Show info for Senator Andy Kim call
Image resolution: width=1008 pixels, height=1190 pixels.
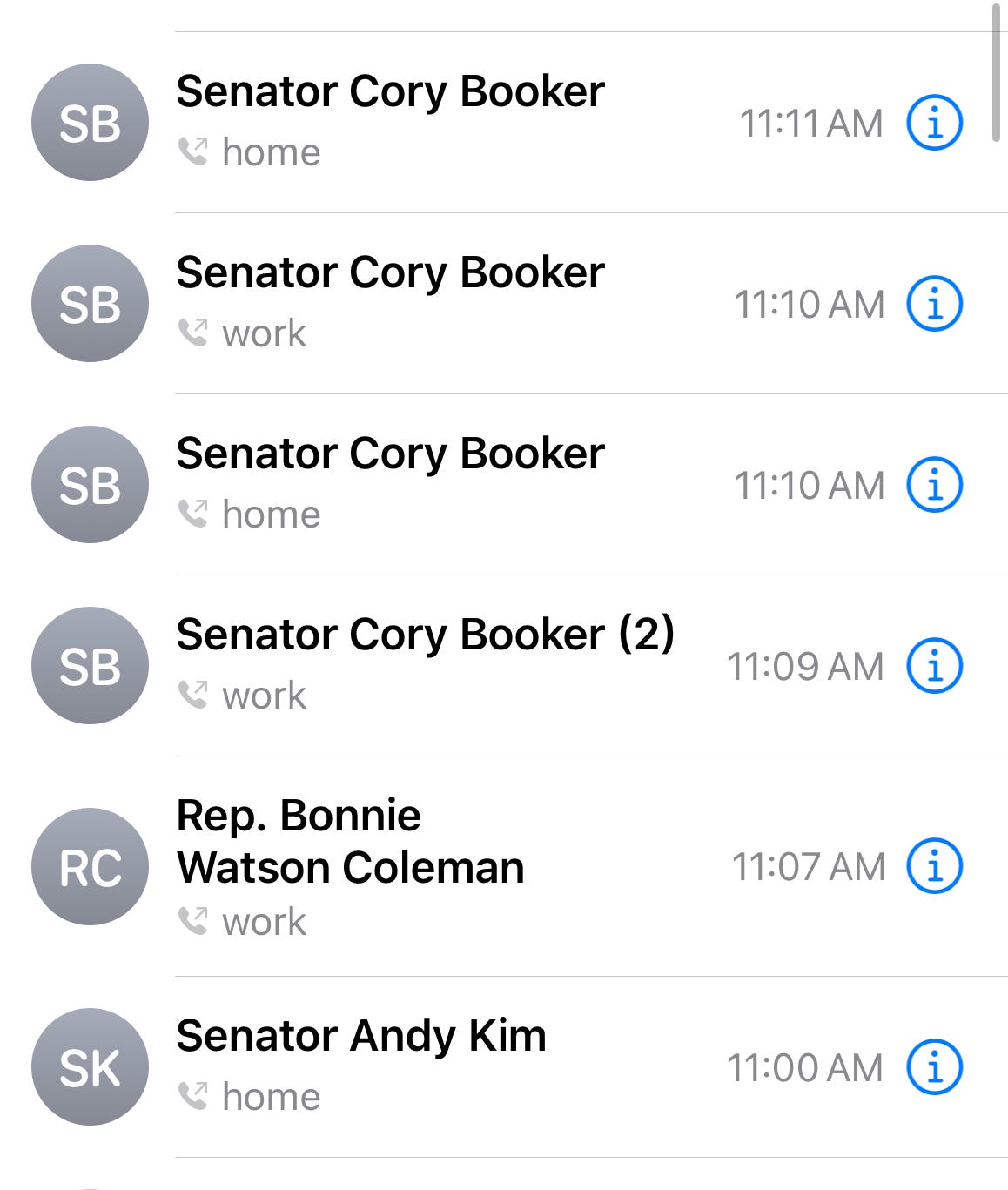[934, 1067]
